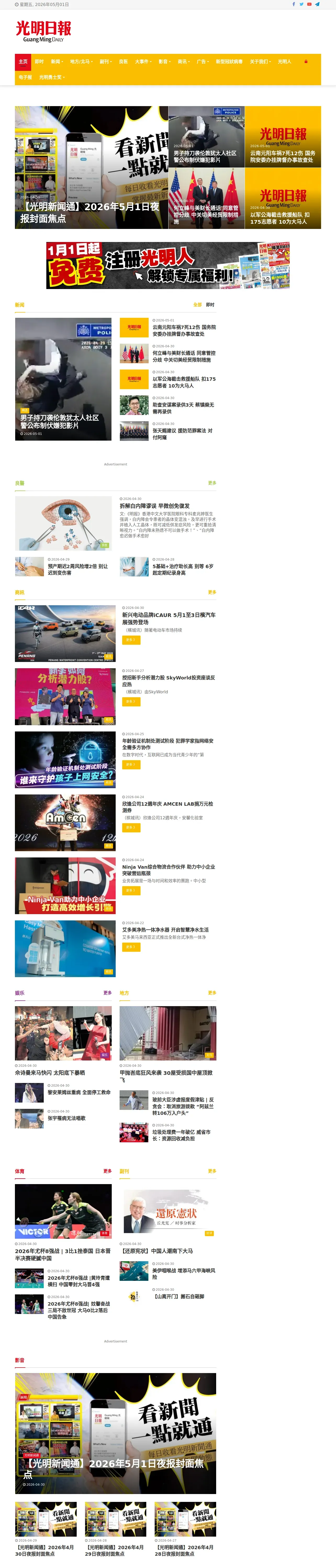The height and width of the screenshot is (1568, 336).
Task: Read 何立峰与美财长通话 in the news list
Action: pos(183,356)
